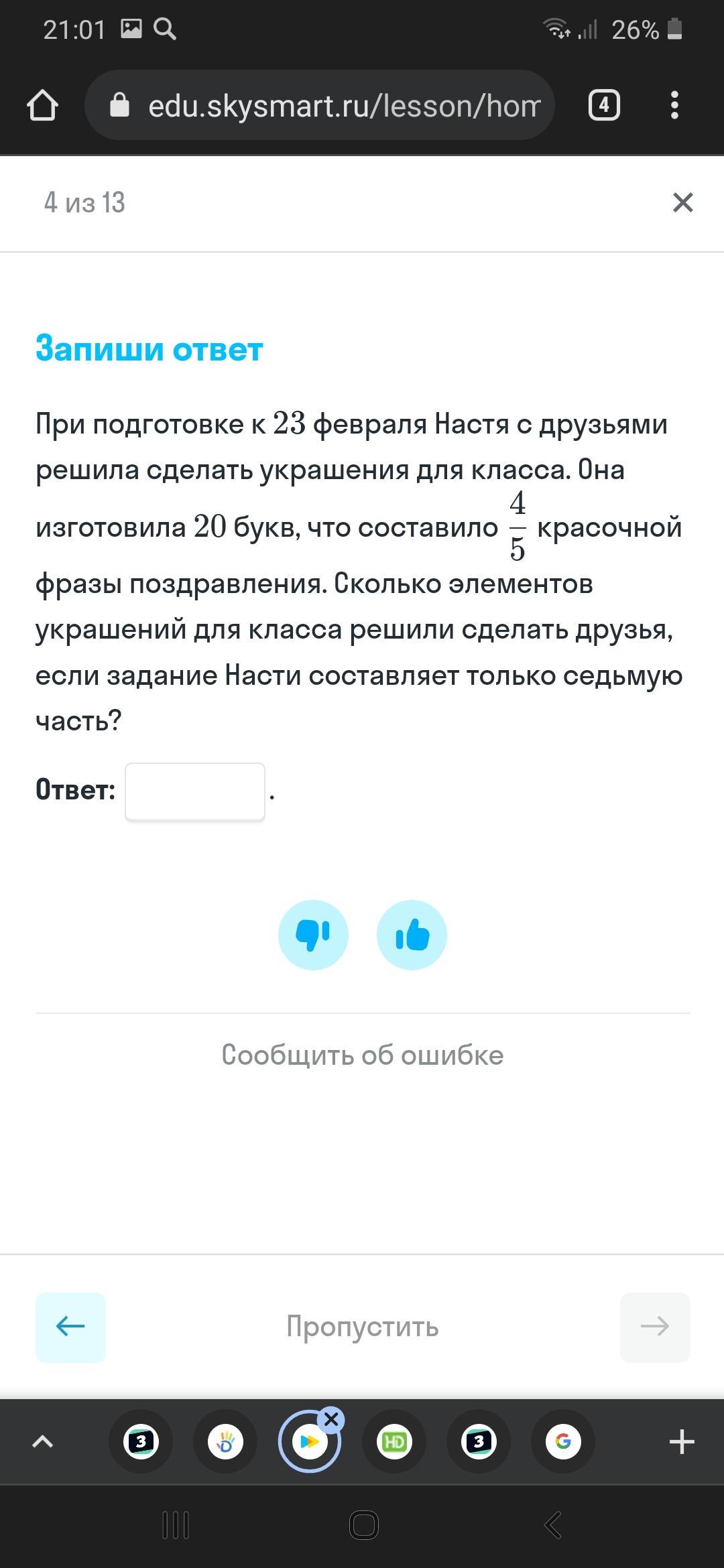Close the highlighted tab in strip
This screenshot has width=724, height=1568.
[331, 1419]
